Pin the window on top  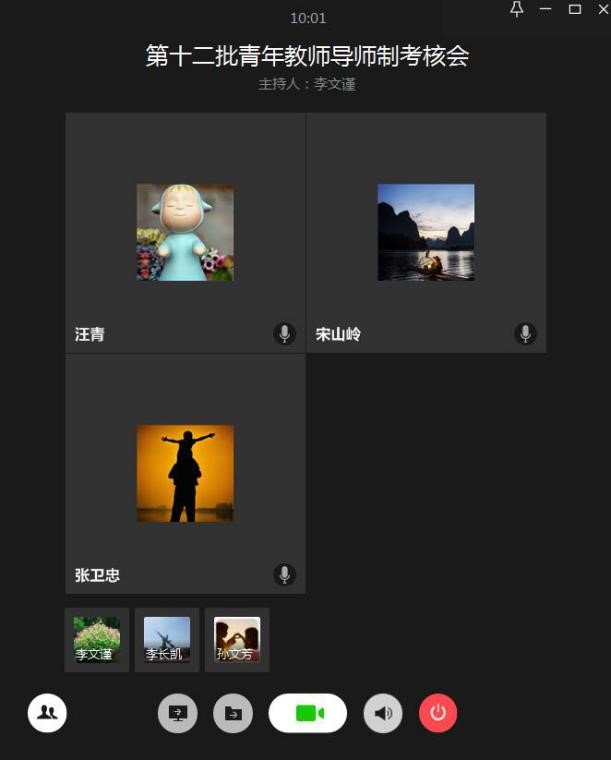point(517,9)
